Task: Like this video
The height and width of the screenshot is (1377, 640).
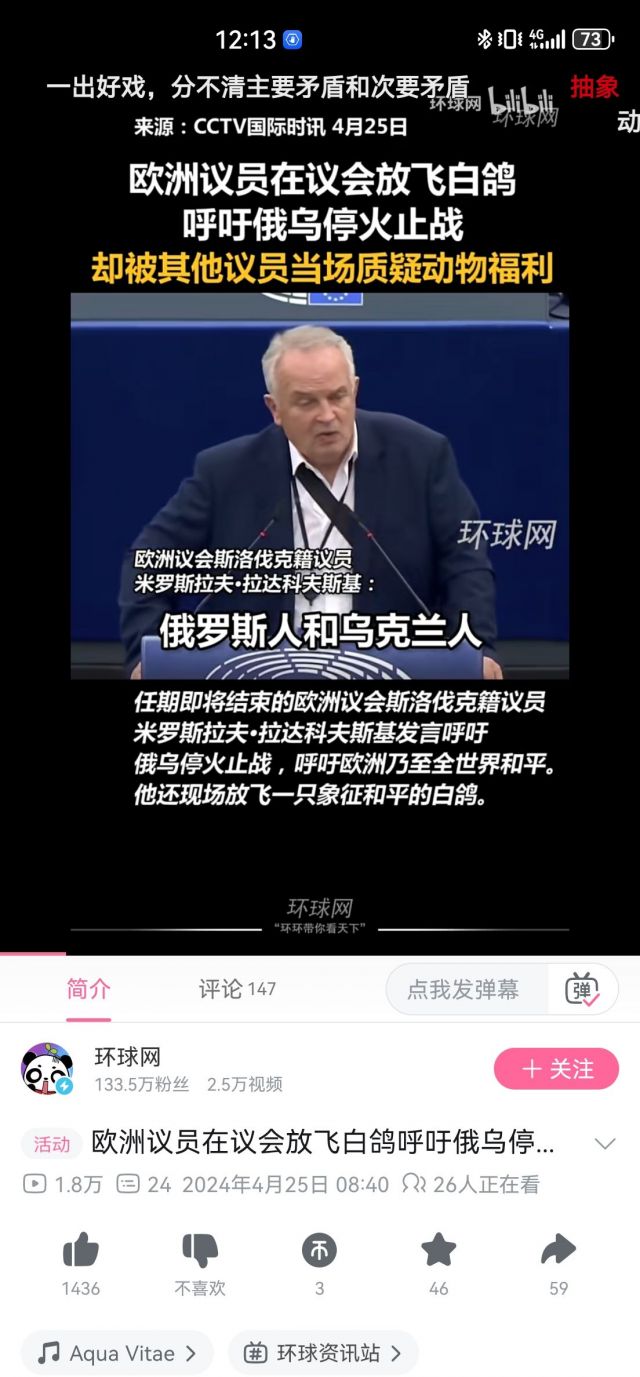Action: 81,1250
